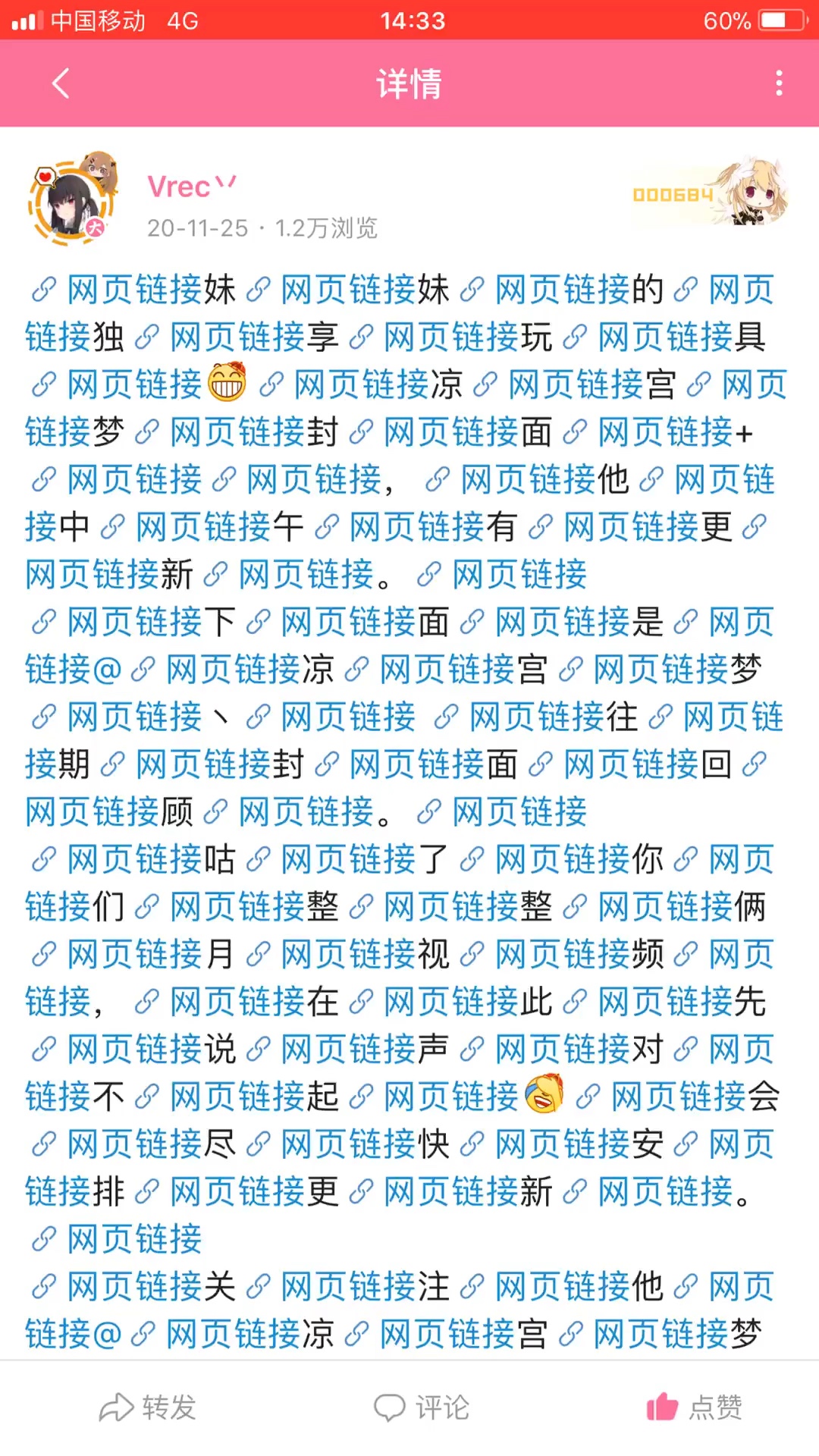Tap the view count text 1.2万浏览
Viewport: 819px width, 1456px height.
click(x=326, y=225)
